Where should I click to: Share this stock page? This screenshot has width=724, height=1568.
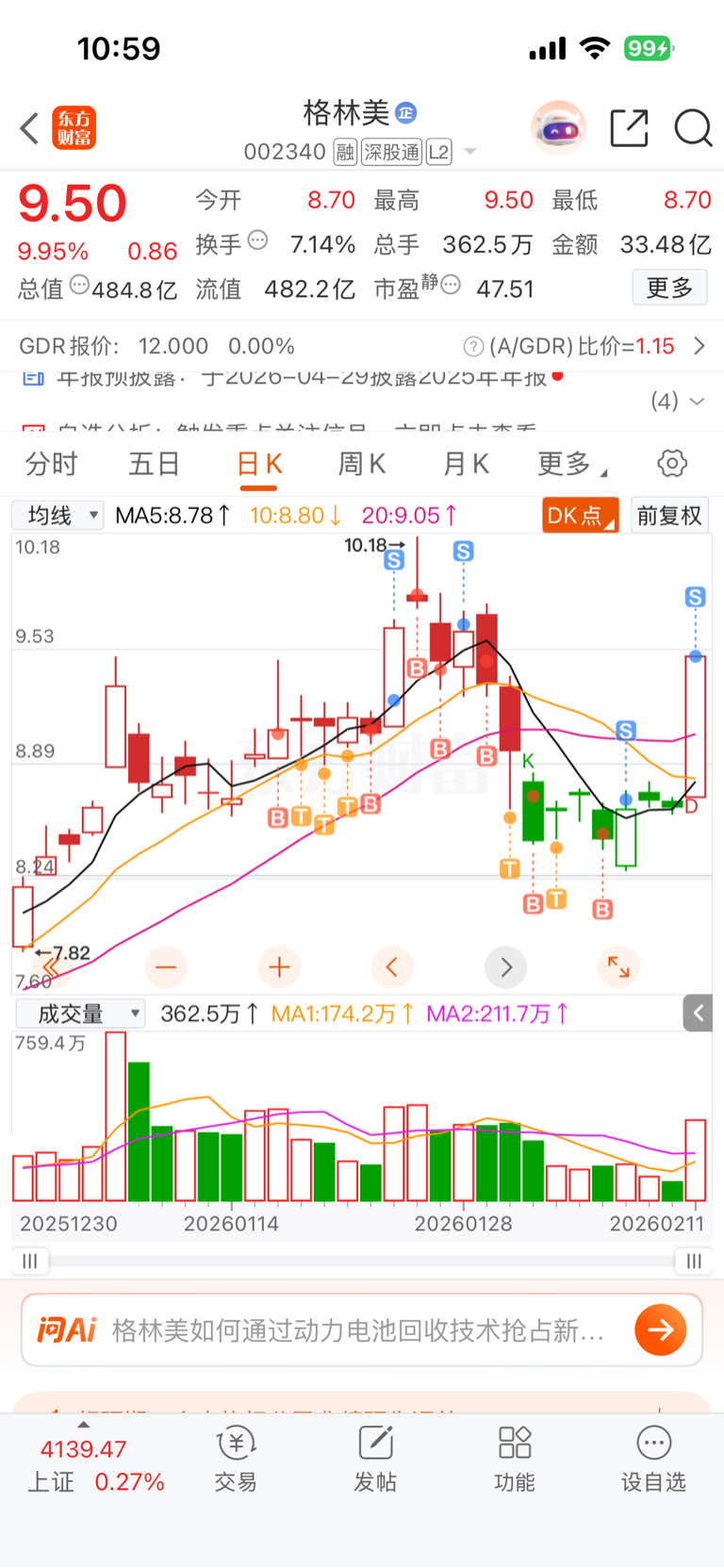pyautogui.click(x=629, y=128)
